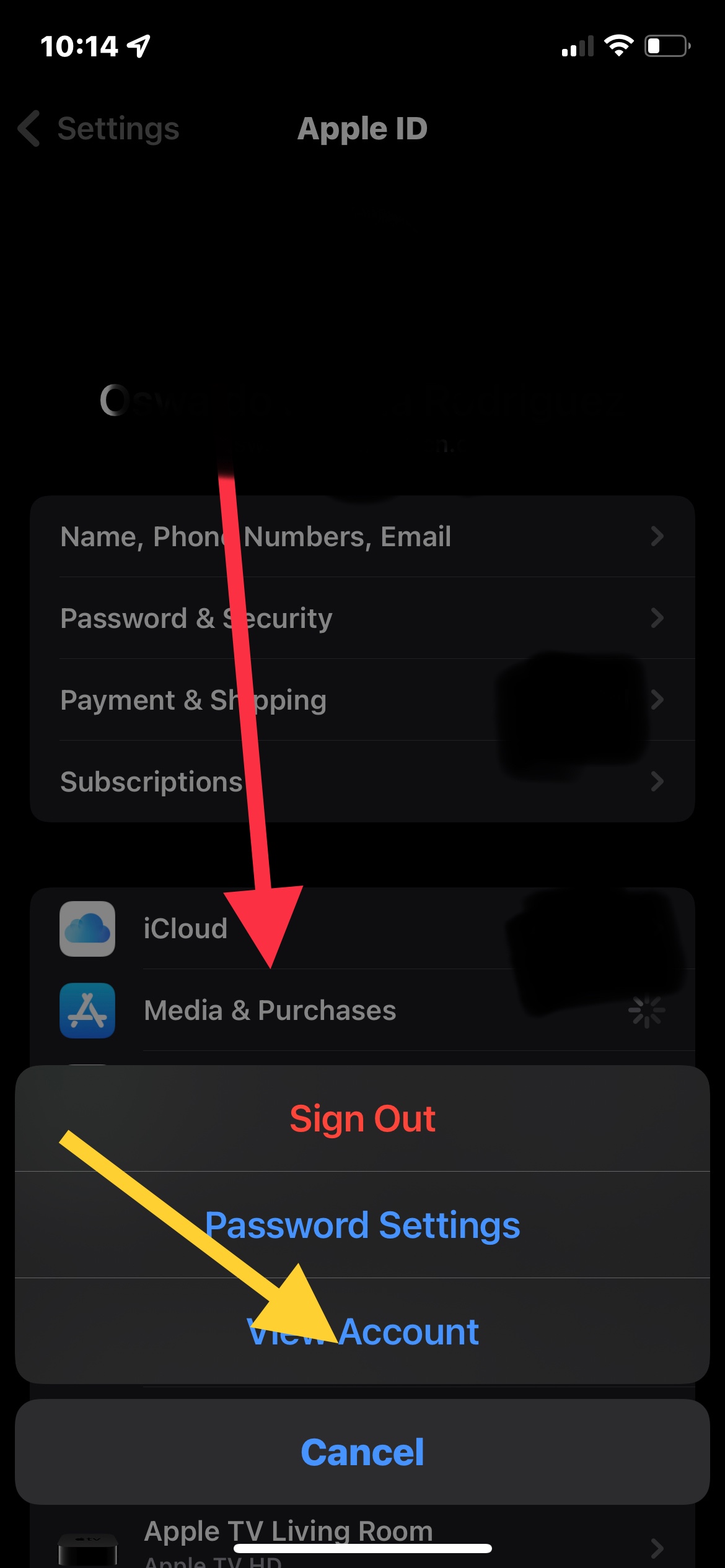This screenshot has width=725, height=1568.
Task: Dismiss the sheet with Cancel
Action: point(362,1452)
